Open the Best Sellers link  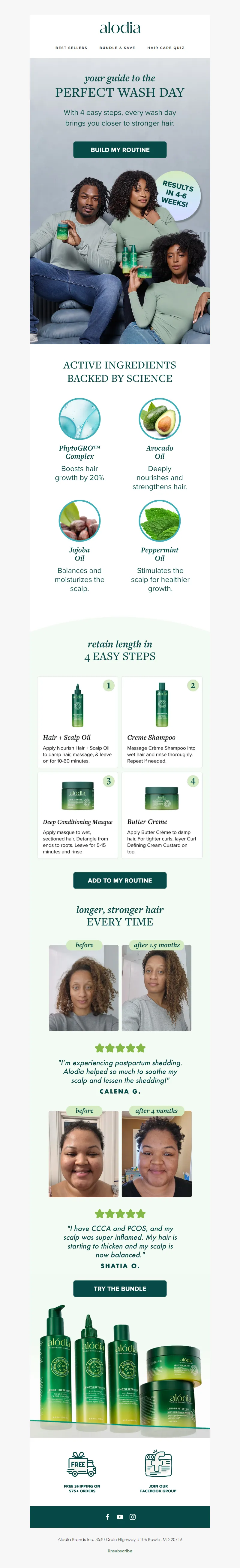[x=71, y=47]
